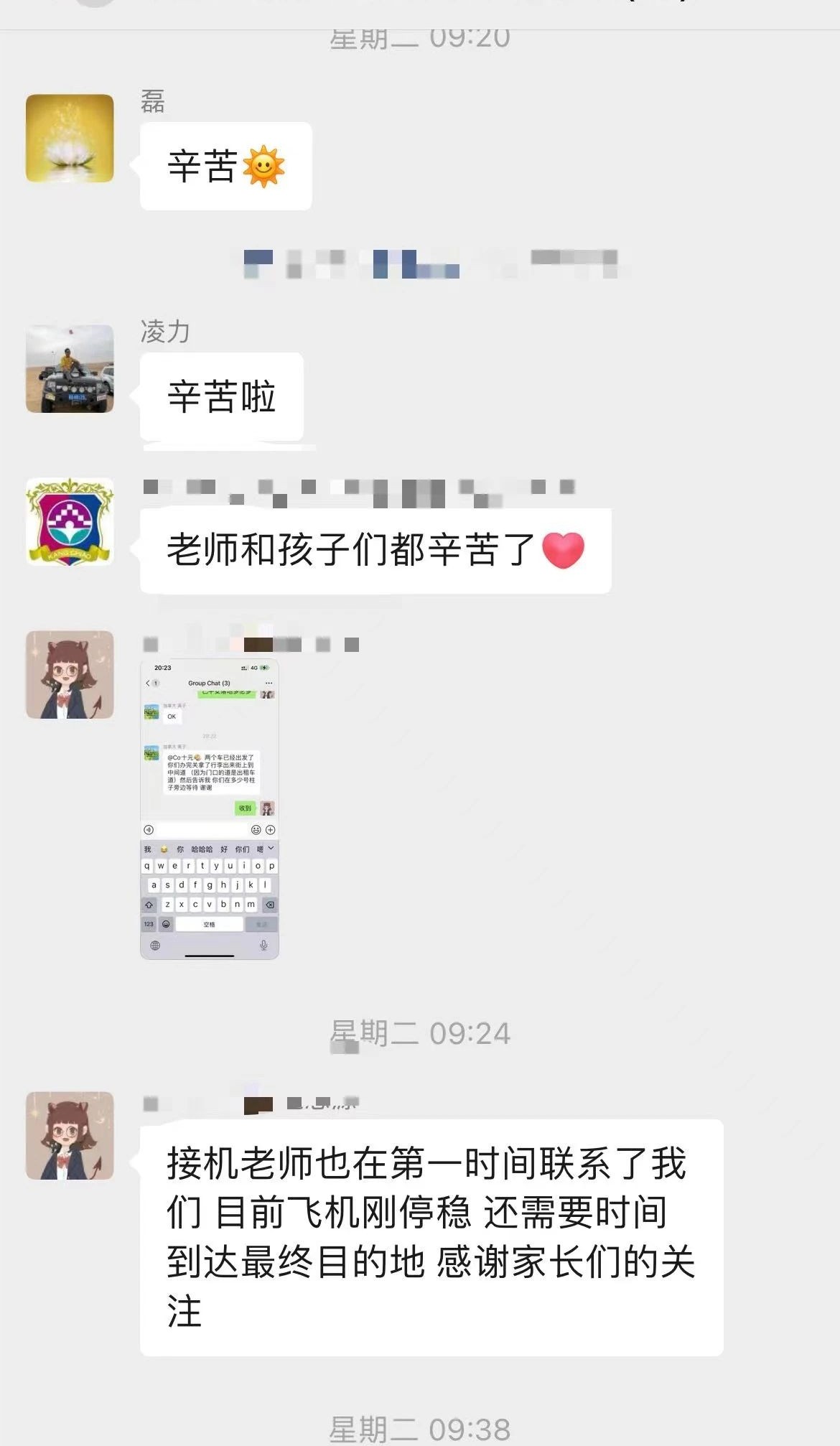
Task: Tap the school crest avatar
Action: click(x=70, y=522)
